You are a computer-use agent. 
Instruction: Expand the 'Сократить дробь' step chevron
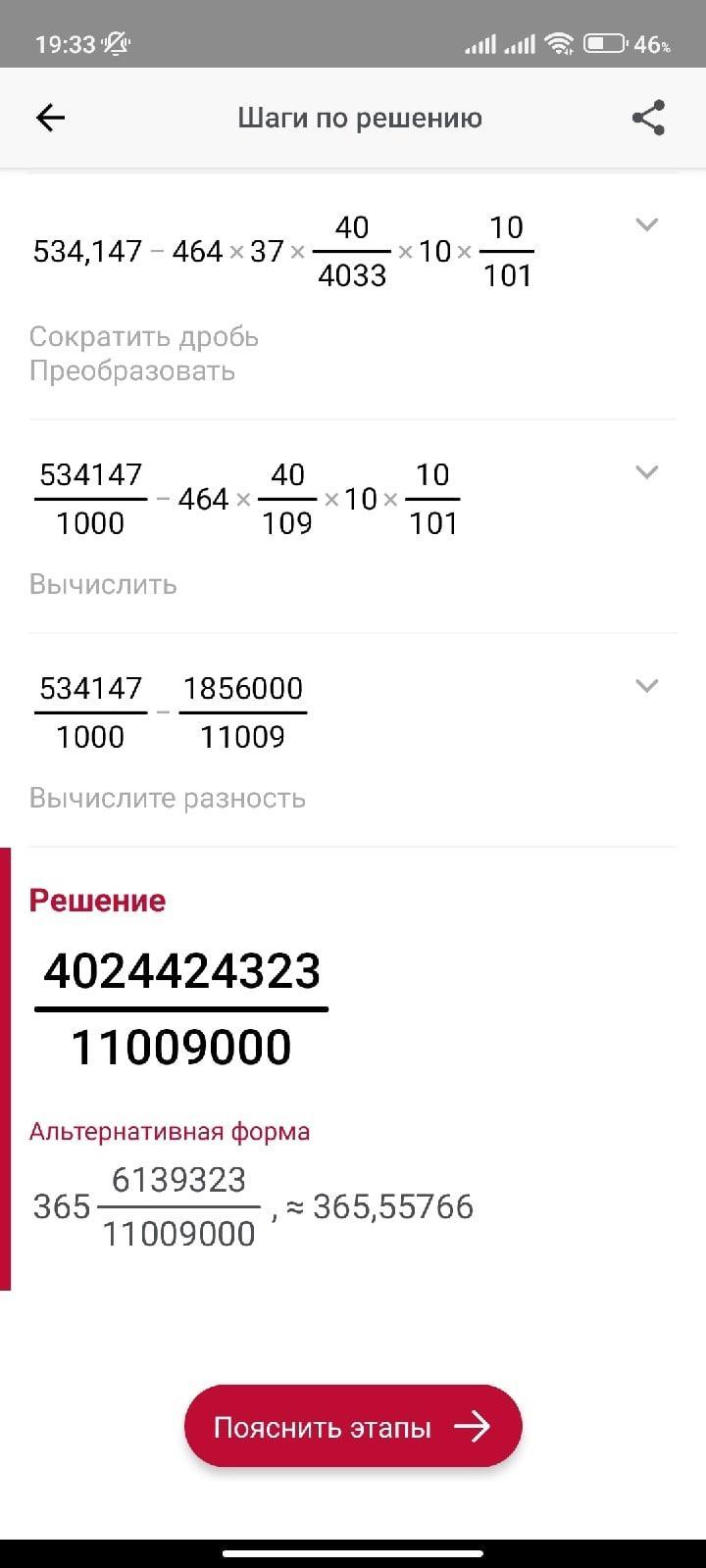(646, 225)
